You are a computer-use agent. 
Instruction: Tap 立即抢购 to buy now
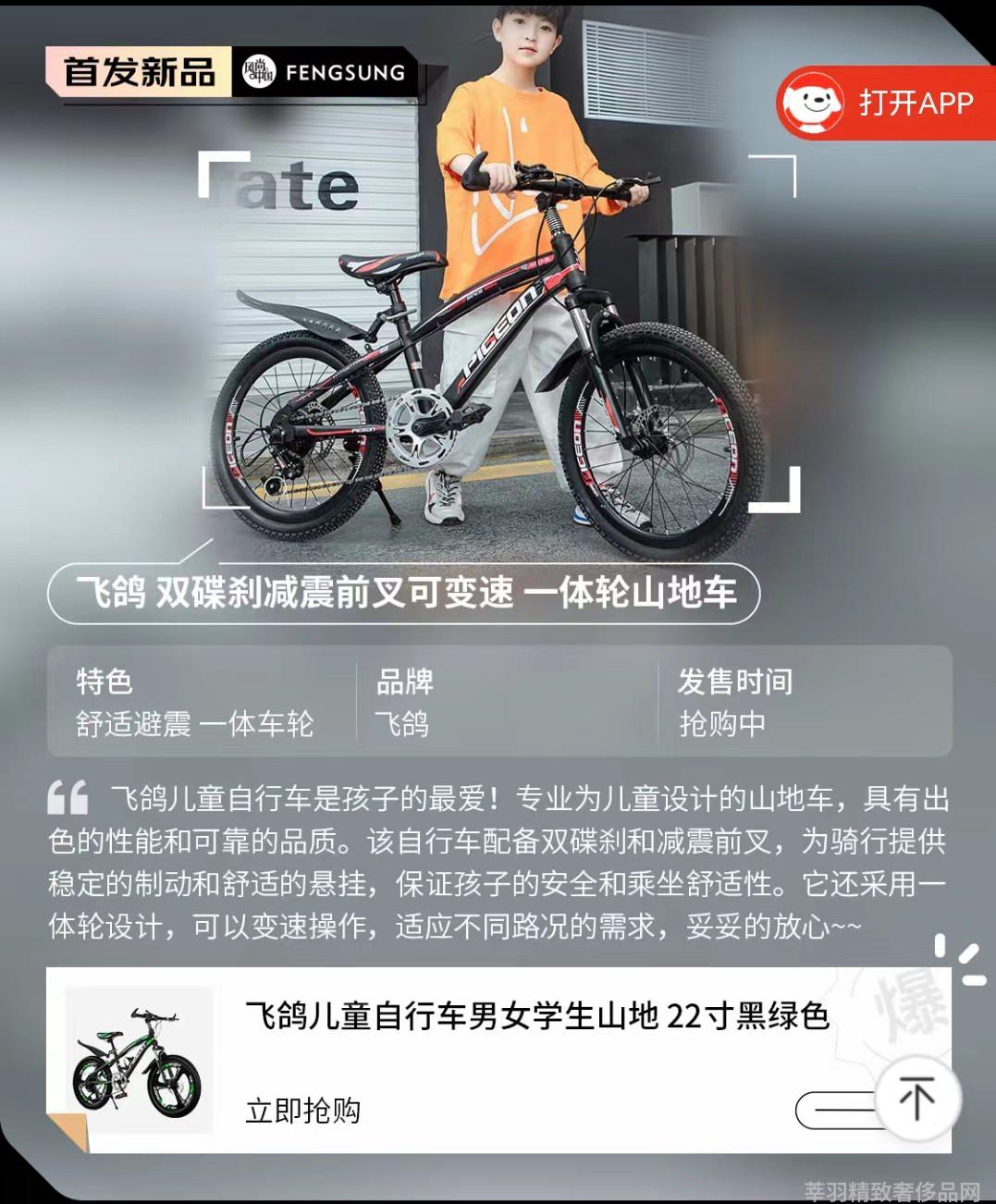[x=303, y=1110]
